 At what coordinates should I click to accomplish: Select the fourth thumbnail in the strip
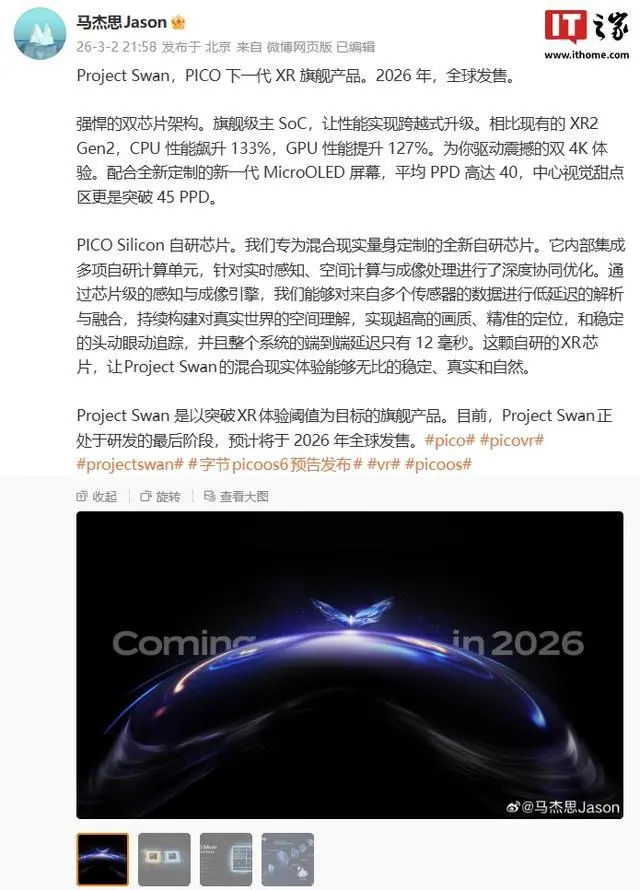pos(288,858)
